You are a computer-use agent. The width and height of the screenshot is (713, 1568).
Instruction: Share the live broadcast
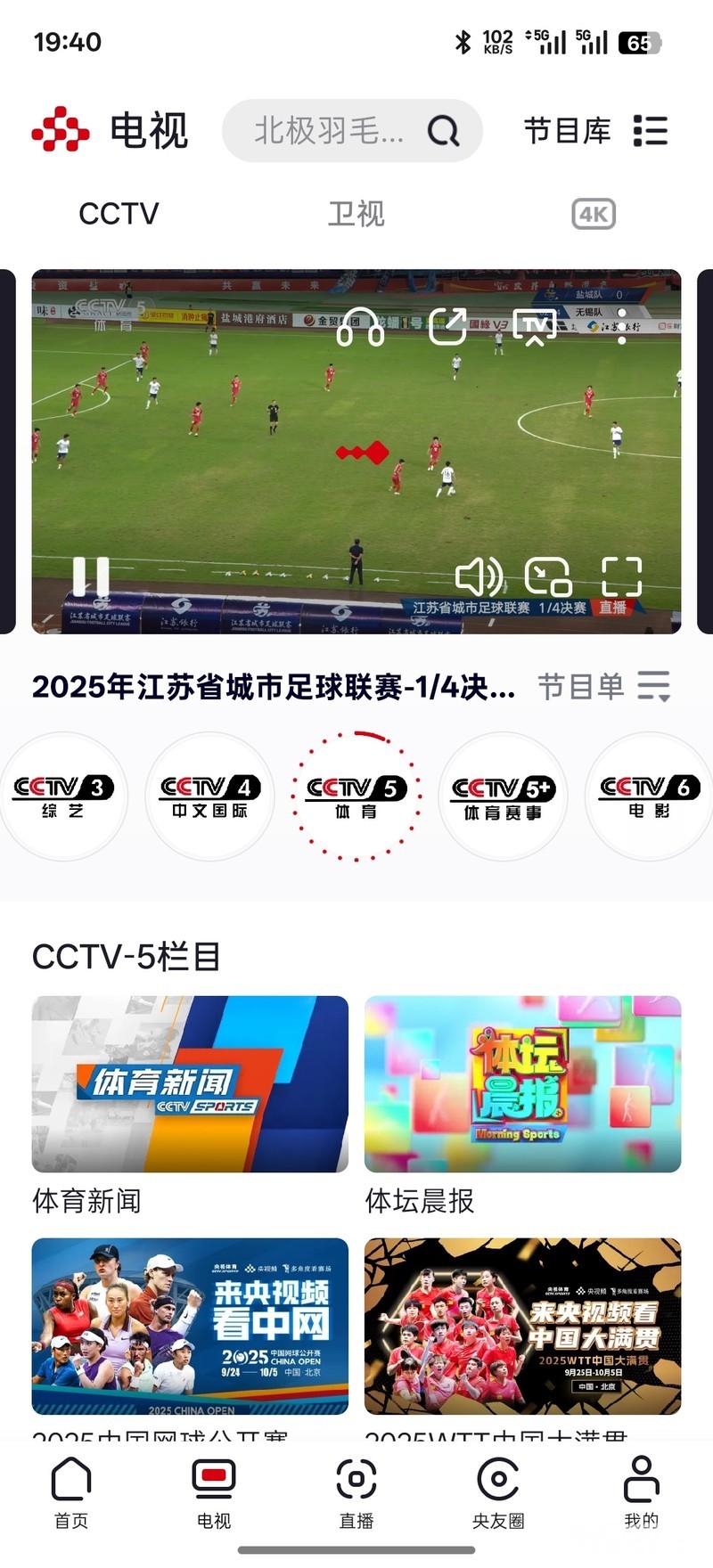tap(447, 327)
